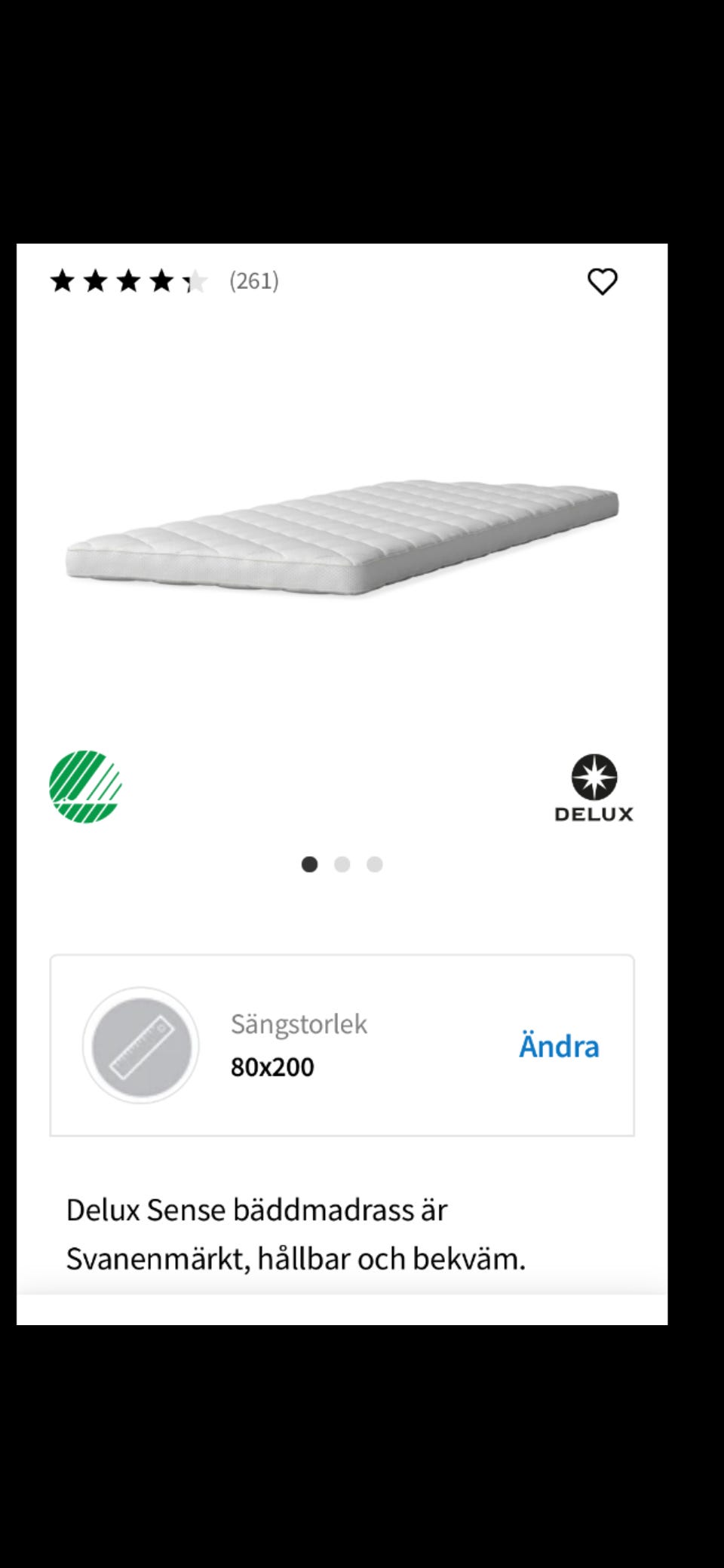Image resolution: width=724 pixels, height=1568 pixels.
Task: Click the bed size selection card
Action: pyautogui.click(x=345, y=1045)
